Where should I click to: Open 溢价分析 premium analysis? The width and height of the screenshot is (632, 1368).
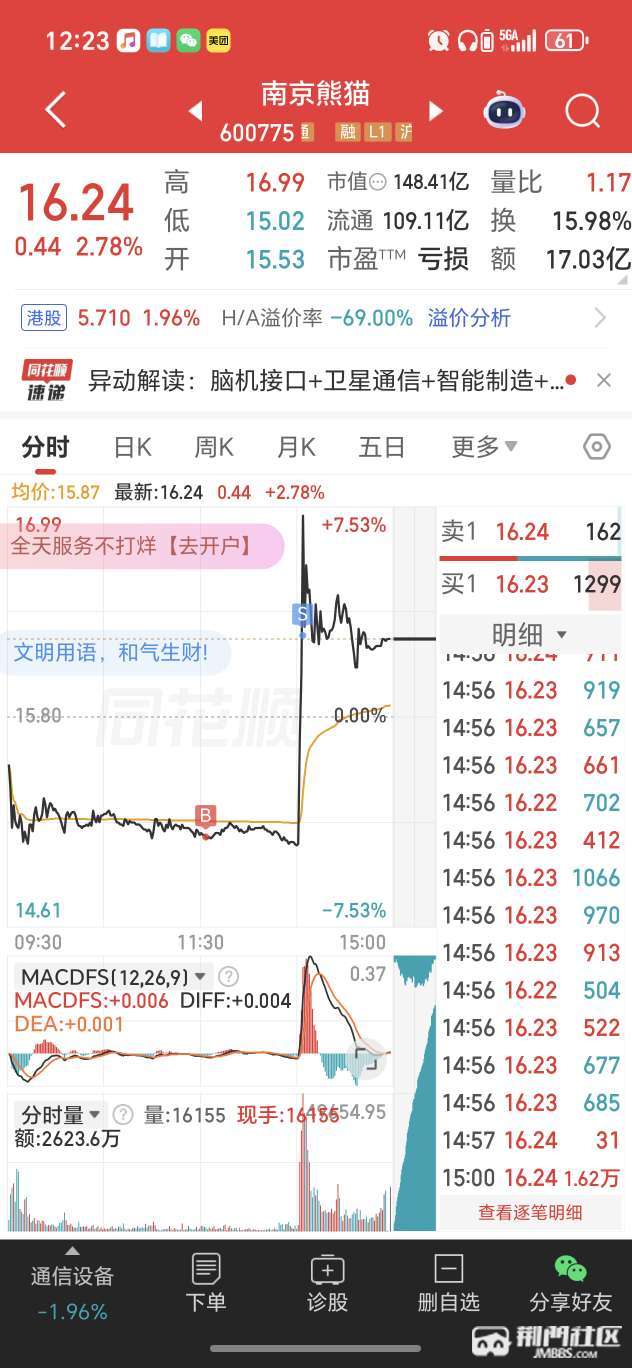(x=470, y=318)
